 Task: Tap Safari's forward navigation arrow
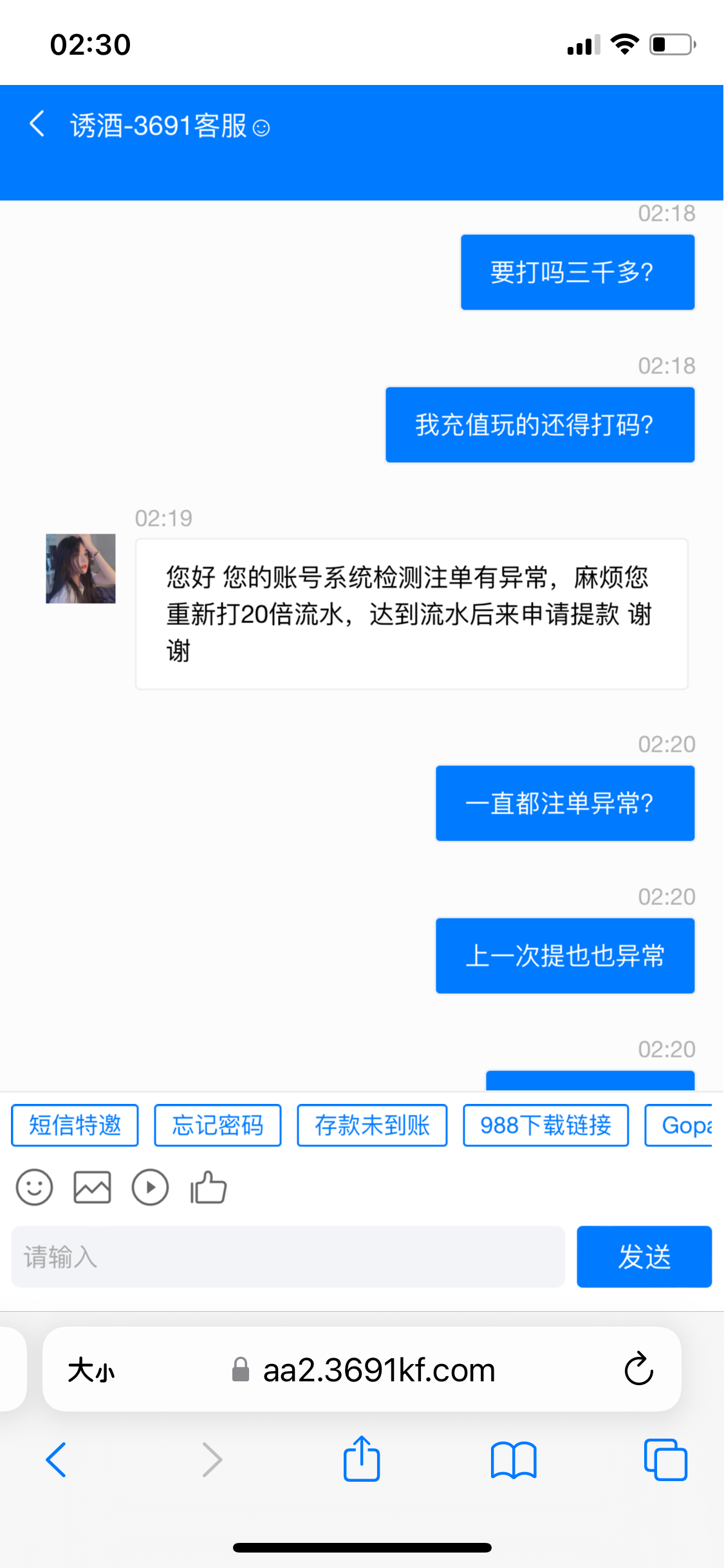(212, 1460)
